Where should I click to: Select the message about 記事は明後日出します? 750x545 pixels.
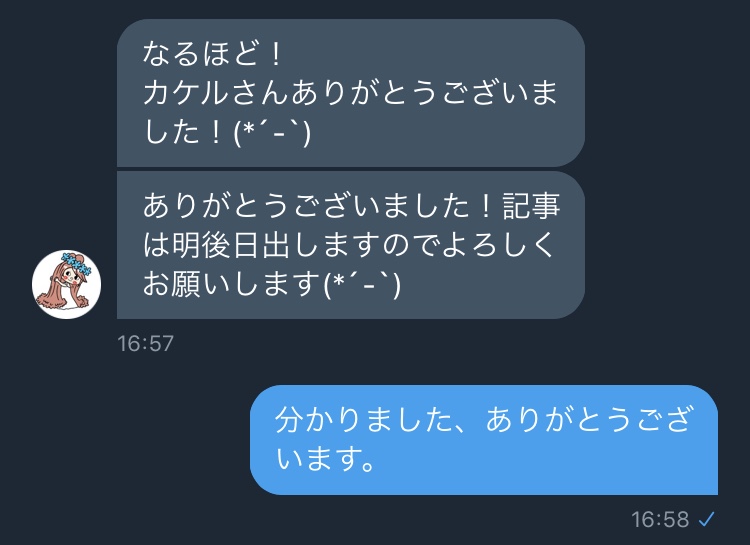click(350, 245)
